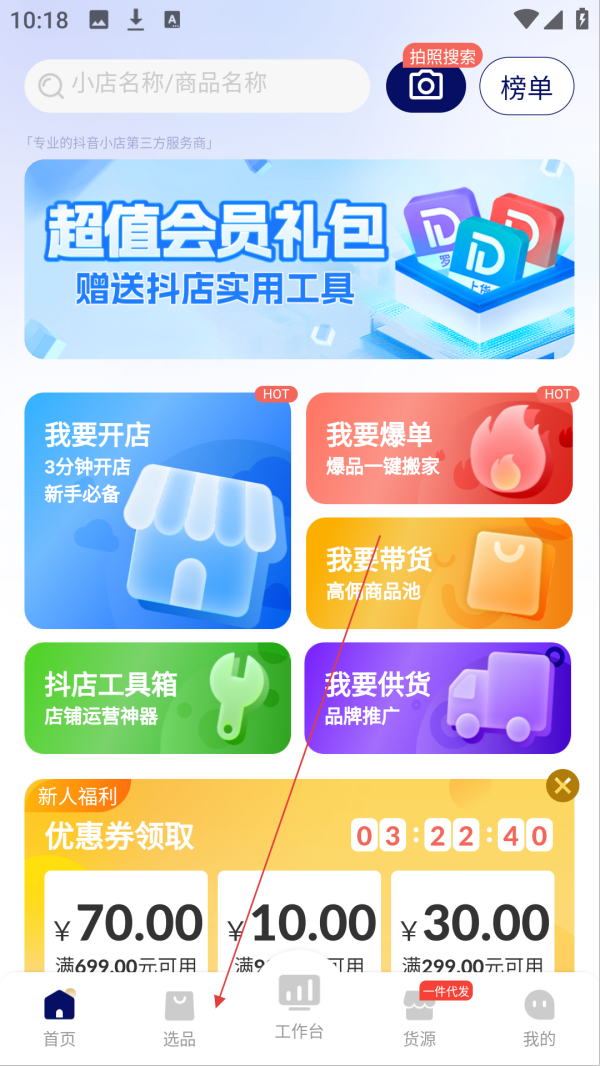Open the 我要爆单 card

click(438, 448)
